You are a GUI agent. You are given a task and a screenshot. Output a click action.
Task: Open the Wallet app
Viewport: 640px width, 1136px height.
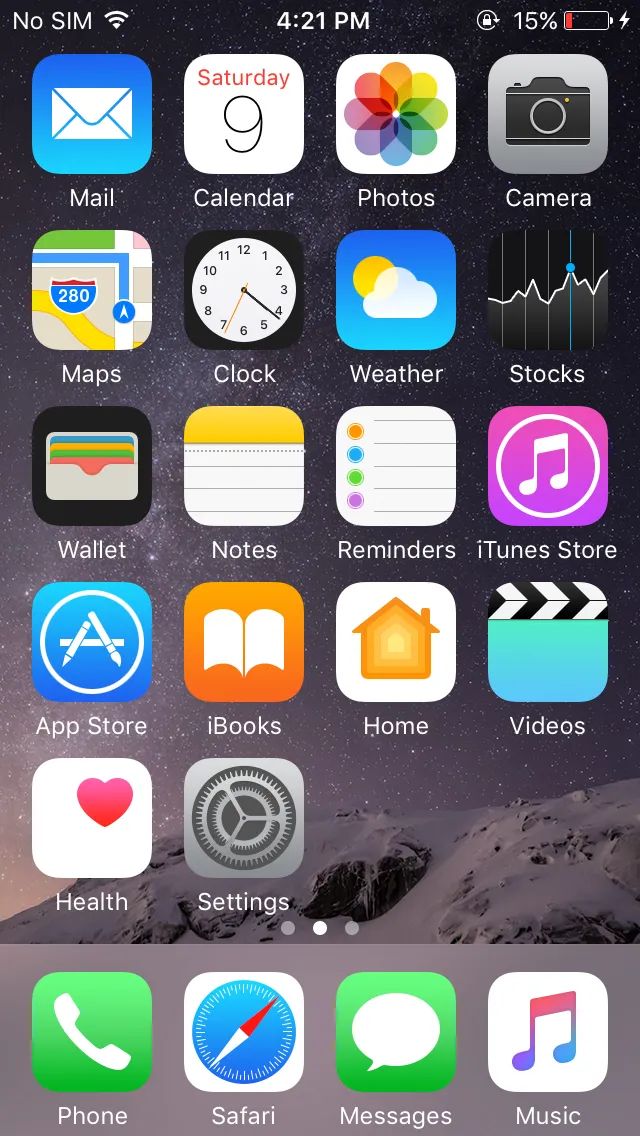click(x=92, y=466)
